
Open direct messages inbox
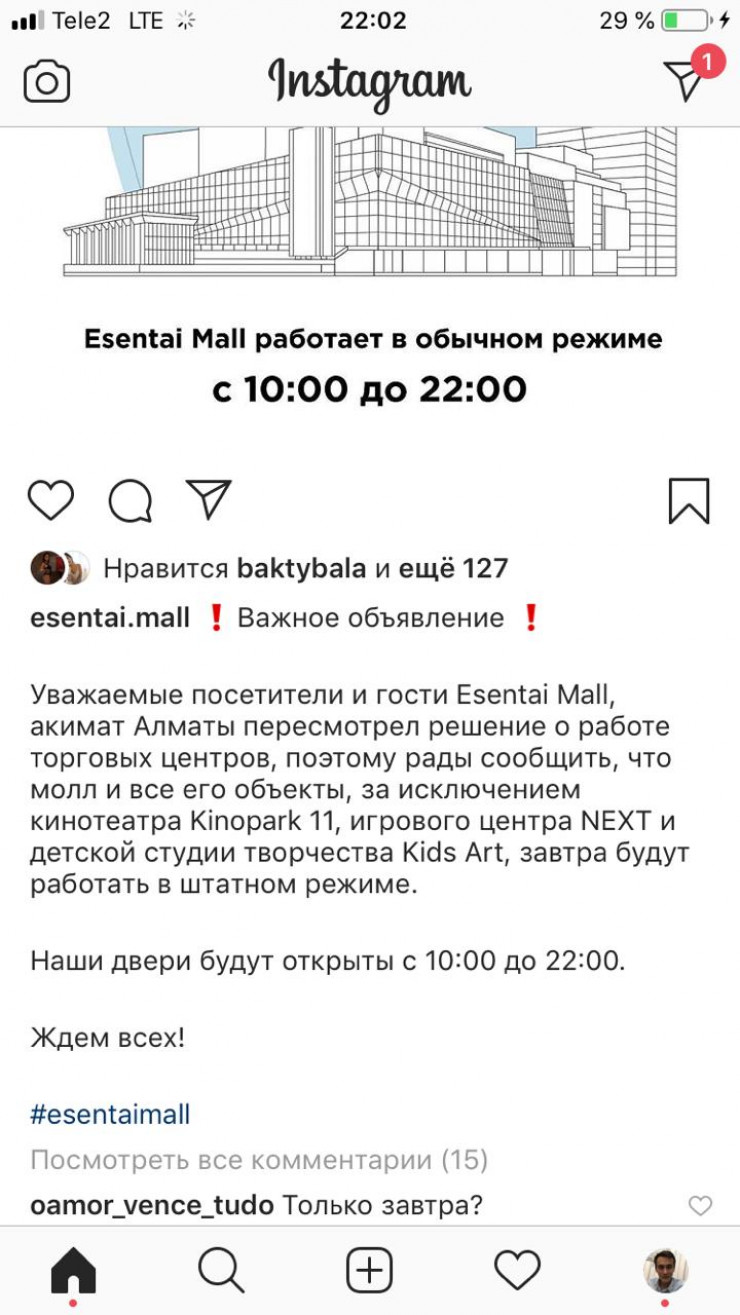click(x=686, y=79)
